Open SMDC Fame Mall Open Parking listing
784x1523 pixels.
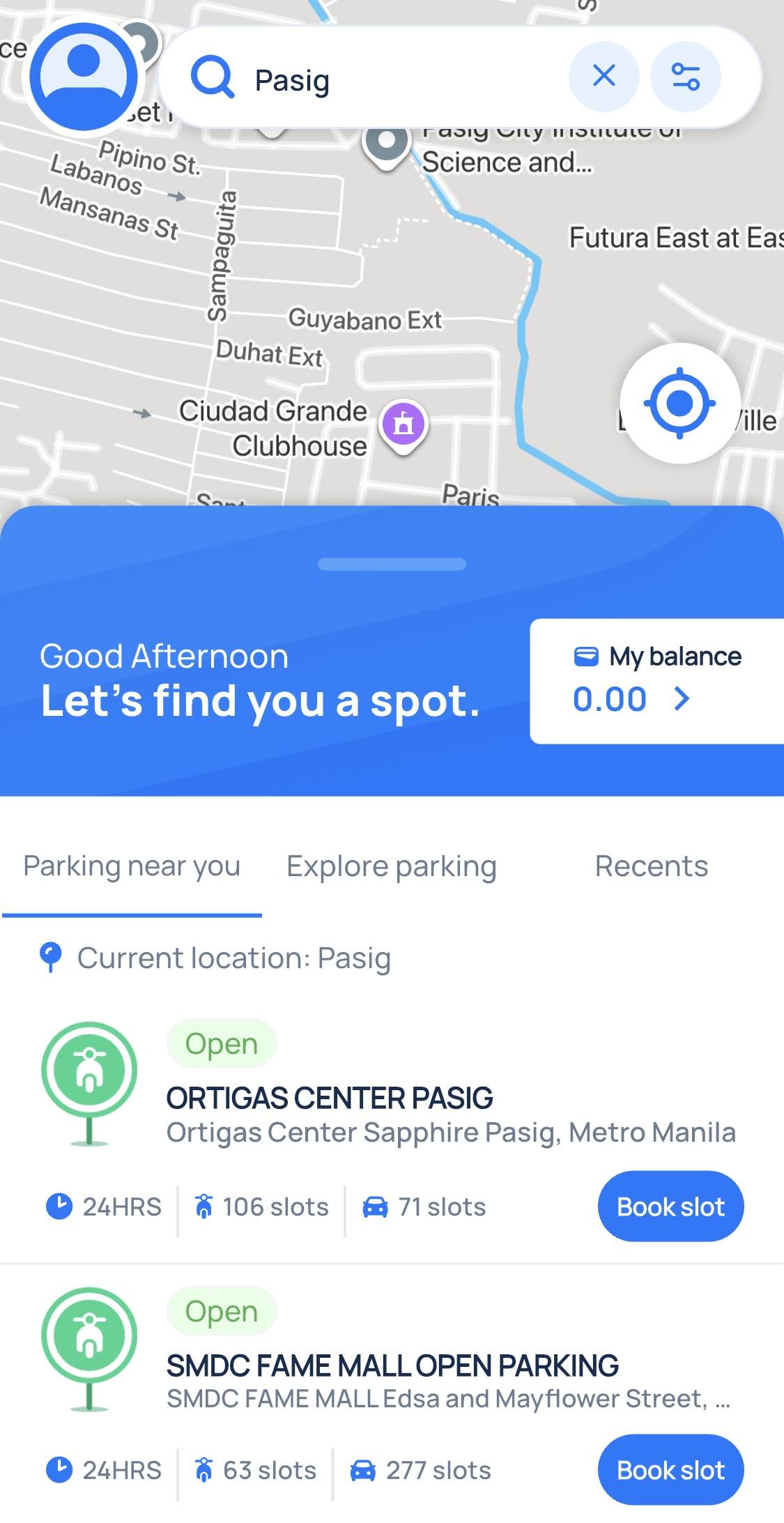(392, 1365)
